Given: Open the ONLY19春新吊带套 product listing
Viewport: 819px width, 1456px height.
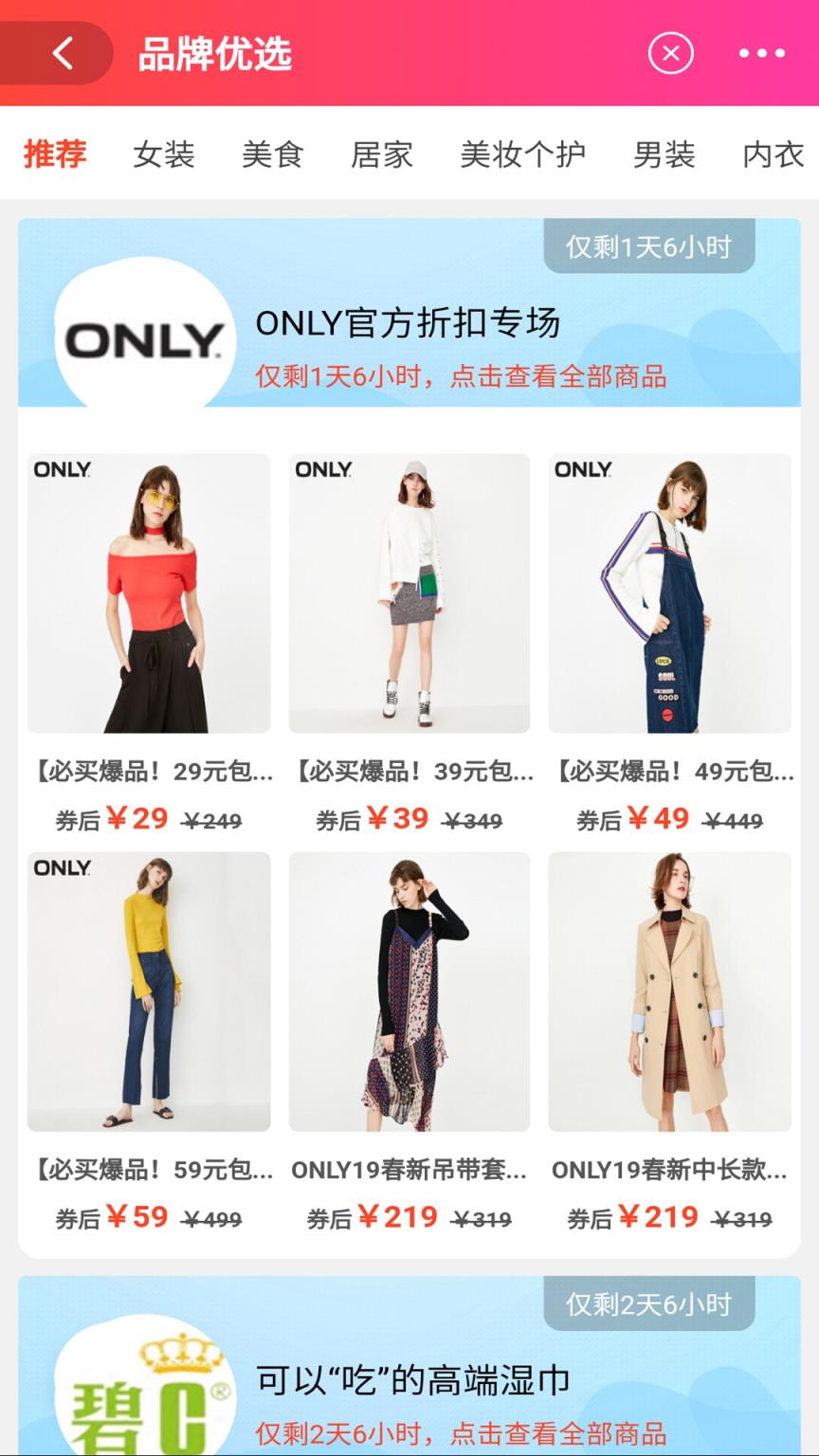Looking at the screenshot, I should pyautogui.click(x=410, y=1169).
